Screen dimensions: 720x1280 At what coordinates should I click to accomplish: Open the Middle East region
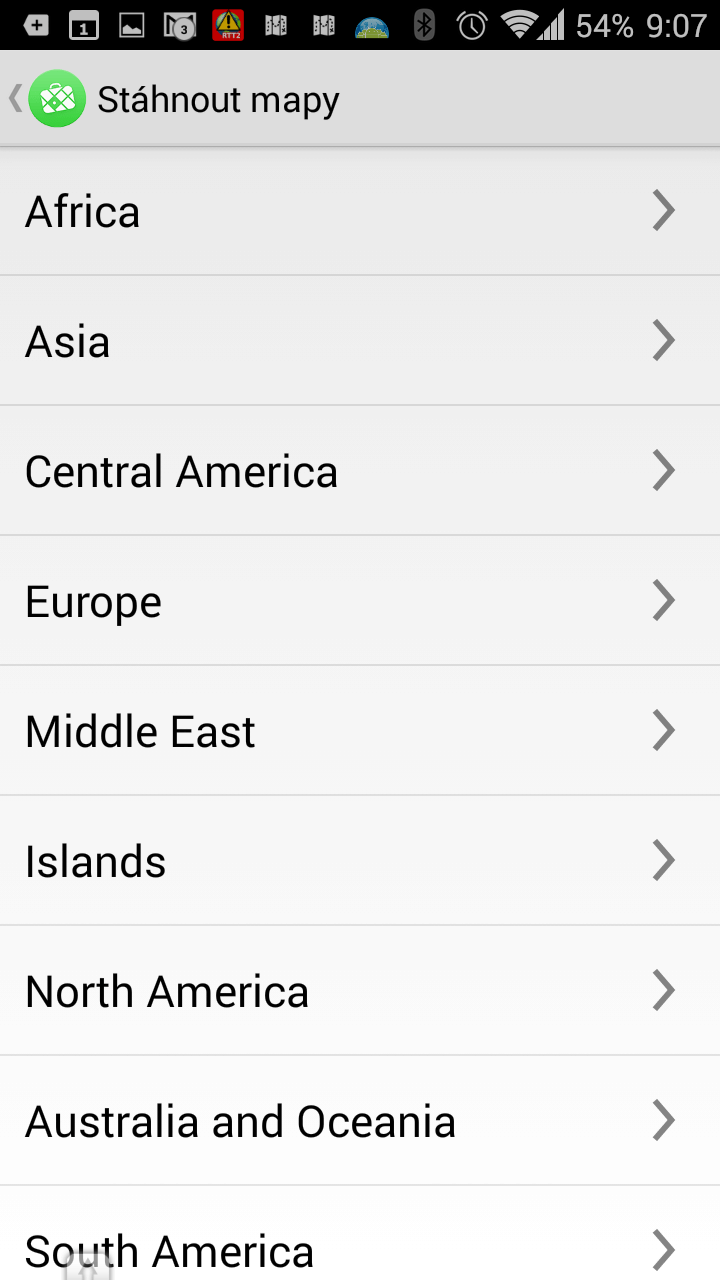tap(360, 731)
